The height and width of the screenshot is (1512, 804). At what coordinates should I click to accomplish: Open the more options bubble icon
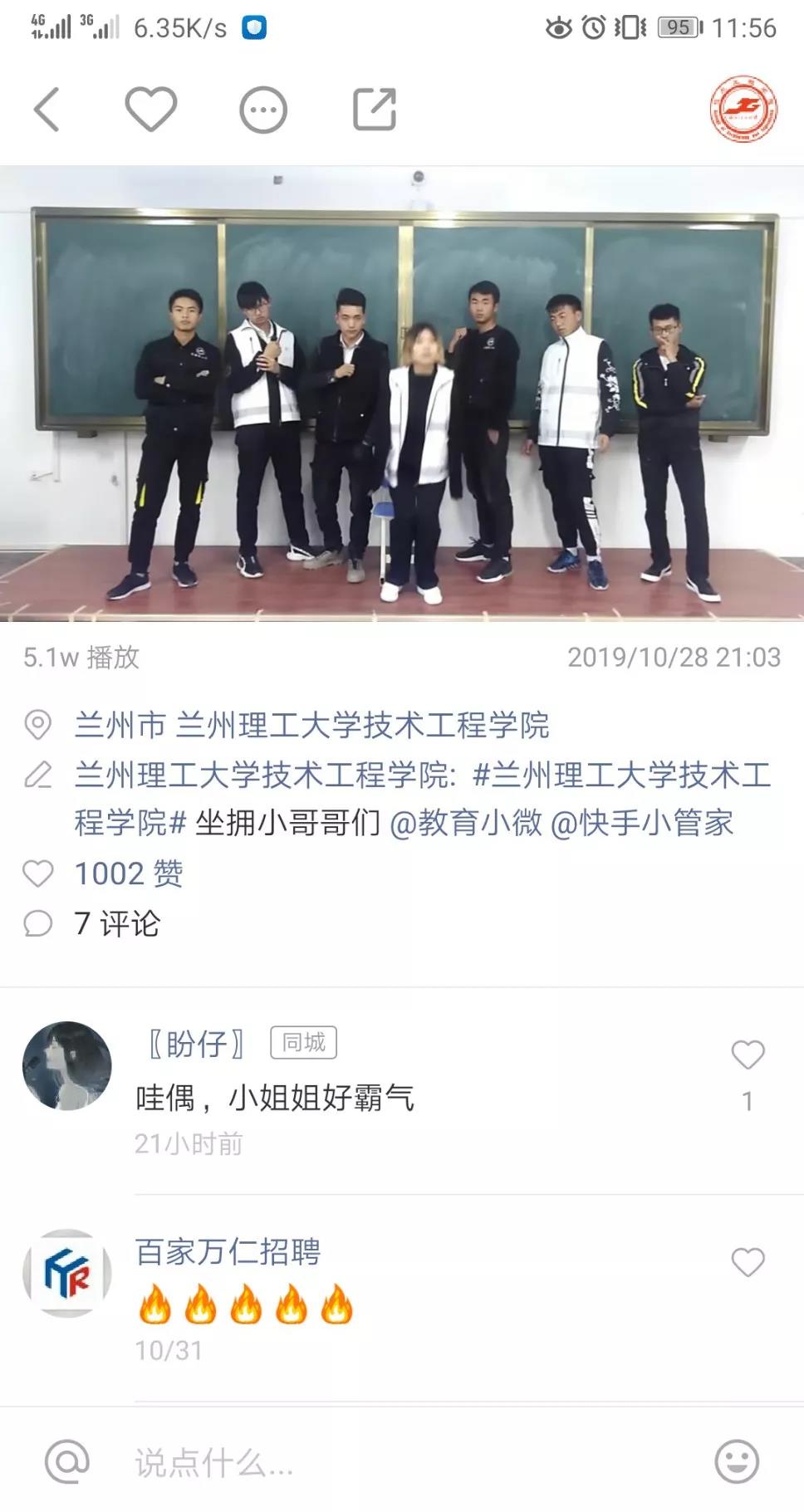(263, 110)
